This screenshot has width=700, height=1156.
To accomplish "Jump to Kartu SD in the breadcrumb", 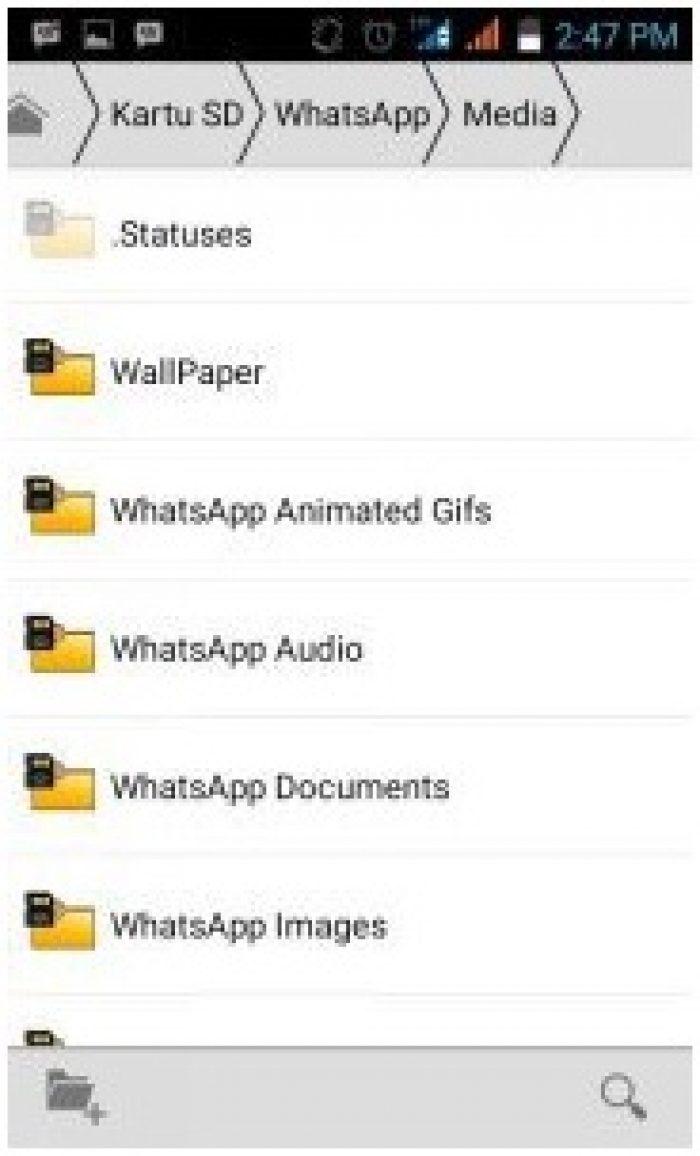I will [x=176, y=114].
